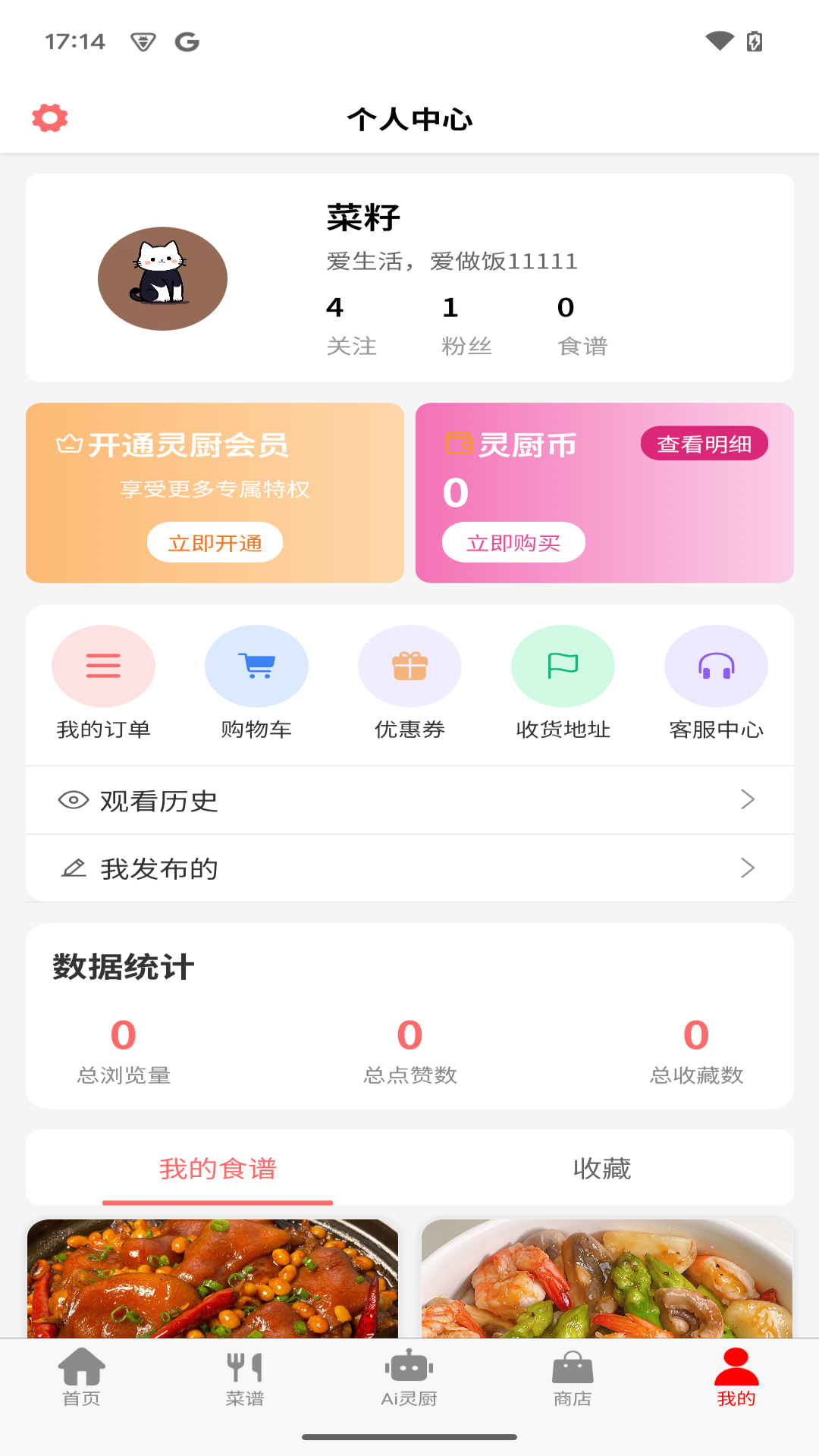
Task: Open the 购物车 shopping cart icon
Action: [256, 665]
